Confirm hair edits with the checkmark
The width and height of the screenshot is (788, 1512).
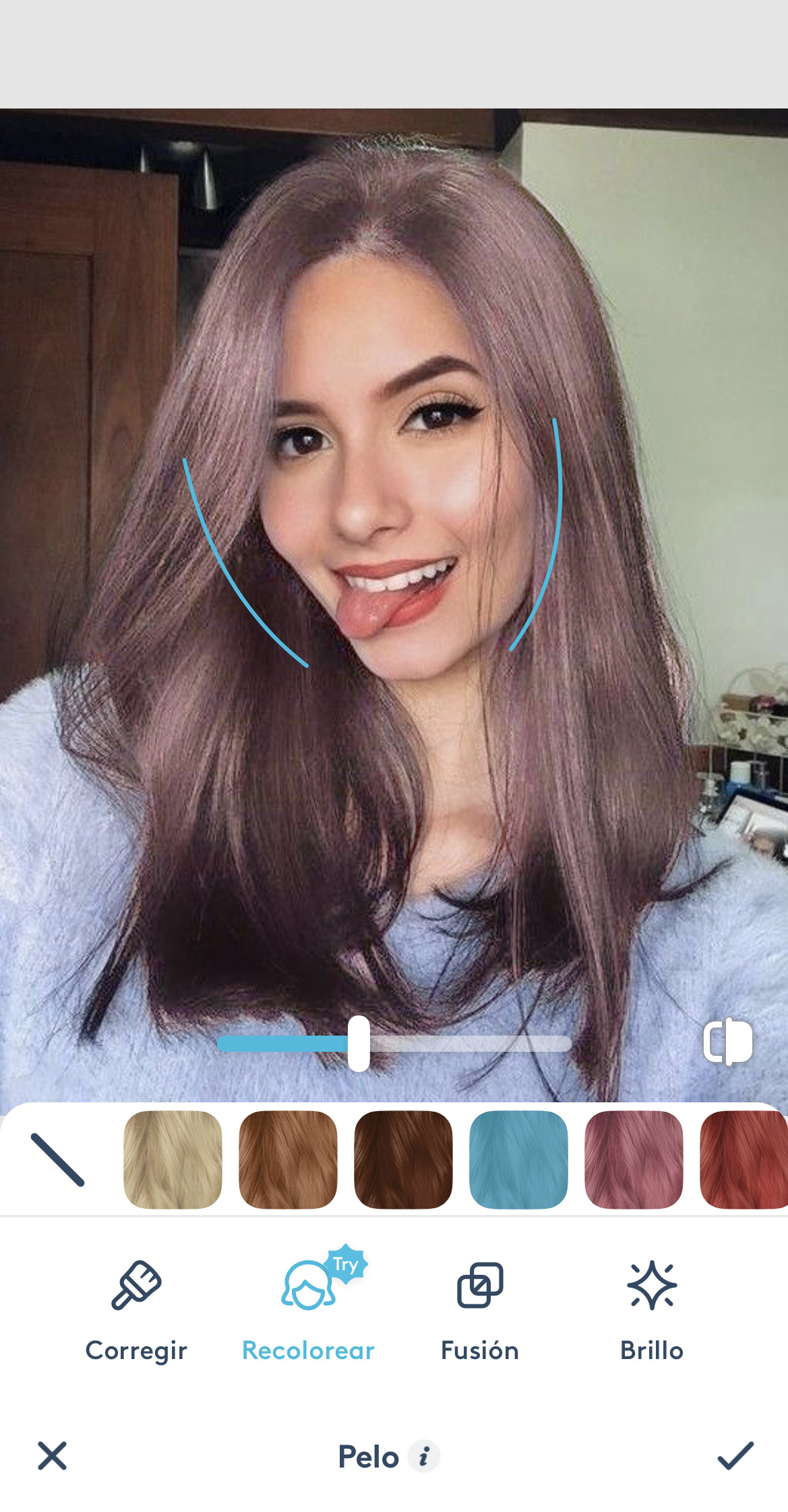point(735,1455)
